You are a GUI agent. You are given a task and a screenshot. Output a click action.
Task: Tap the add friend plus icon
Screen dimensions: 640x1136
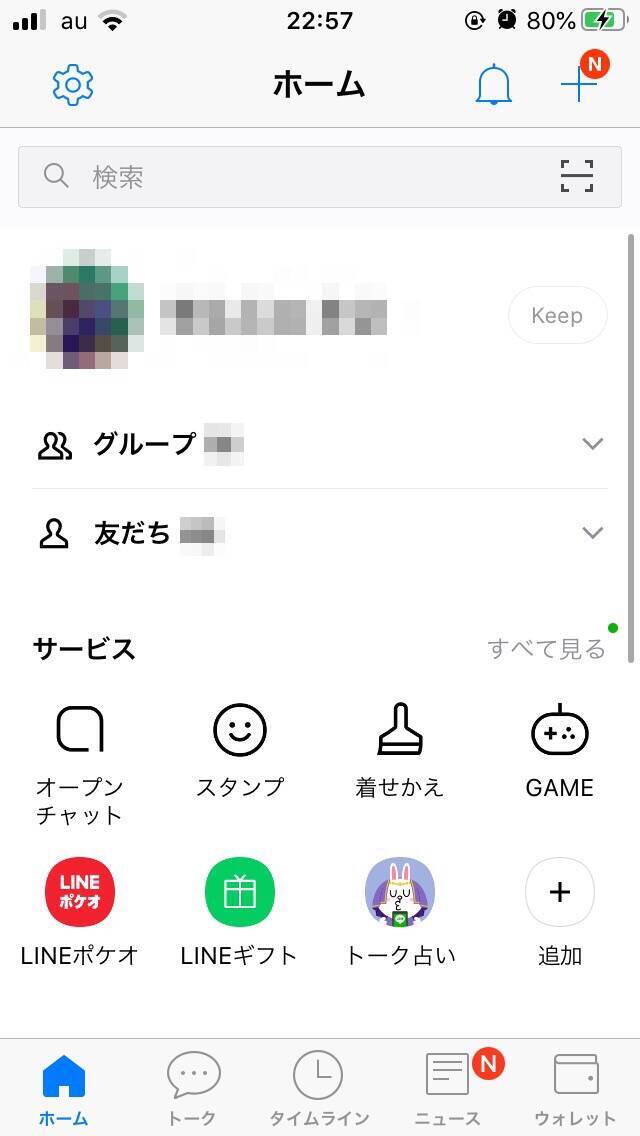579,84
